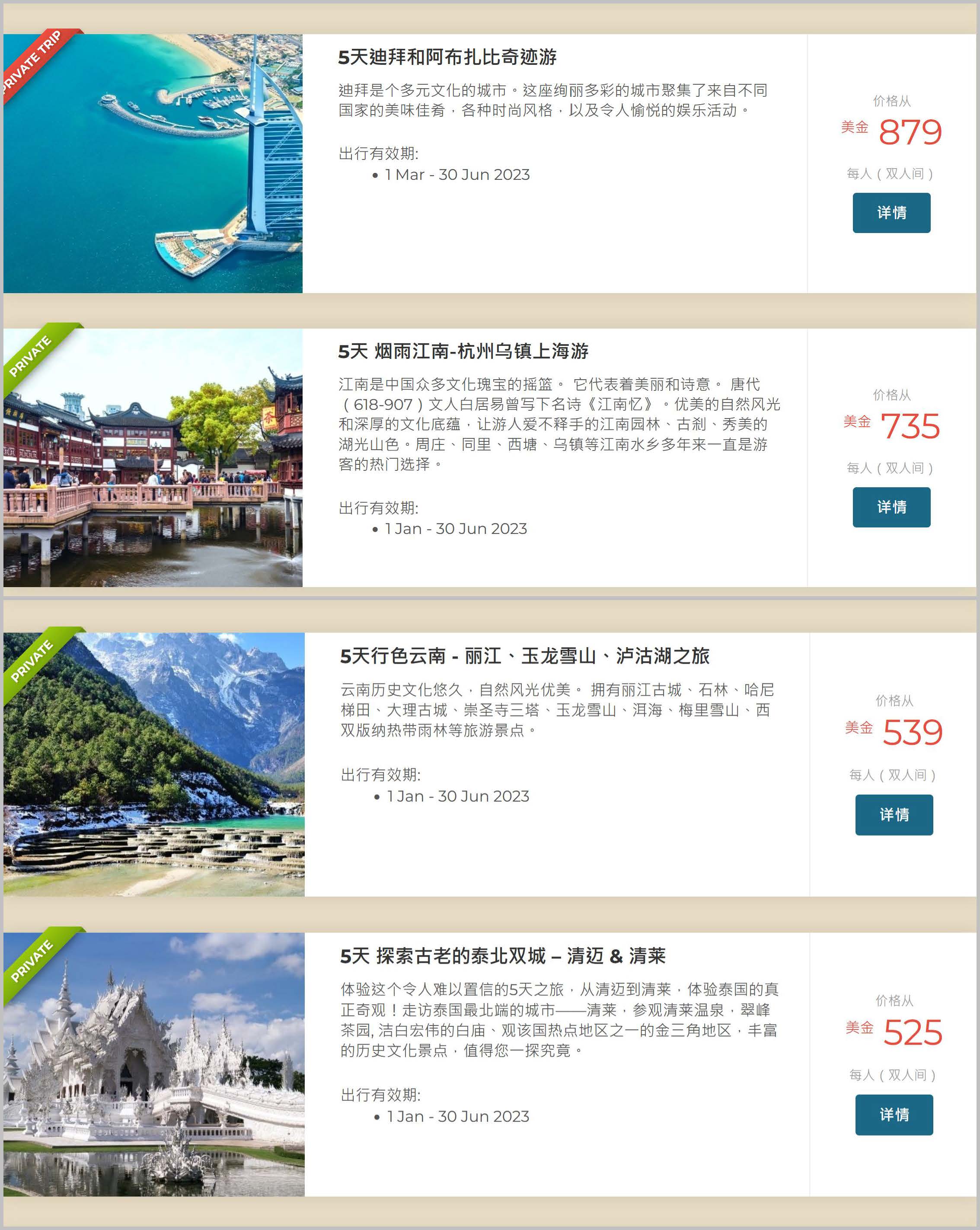Open the title 5天 烟雨江南-杭州乌镇上海游
This screenshot has height=1230, width=980.
pyautogui.click(x=463, y=351)
